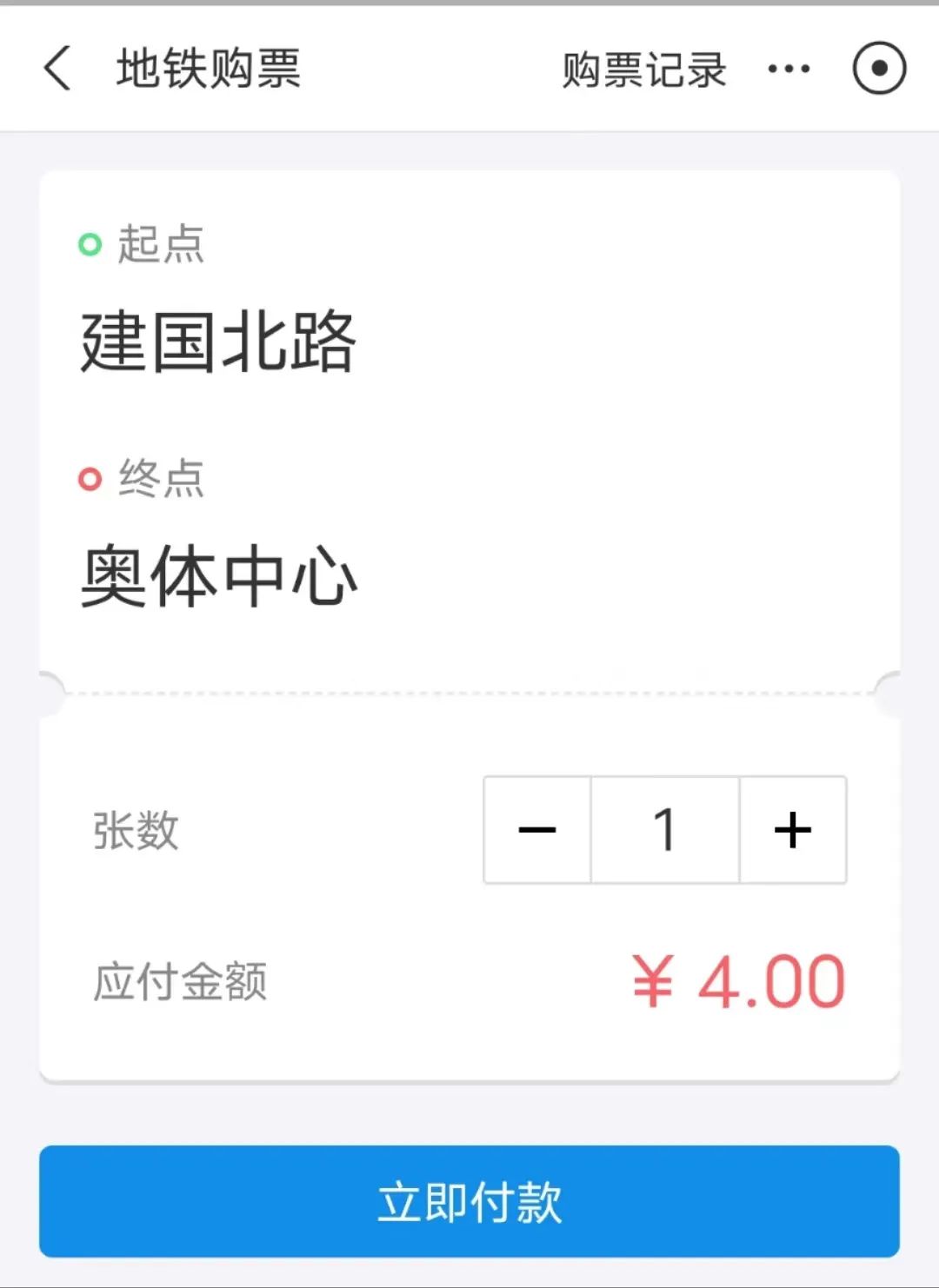
Task: Close the mini program via circle icon
Action: coord(879,69)
